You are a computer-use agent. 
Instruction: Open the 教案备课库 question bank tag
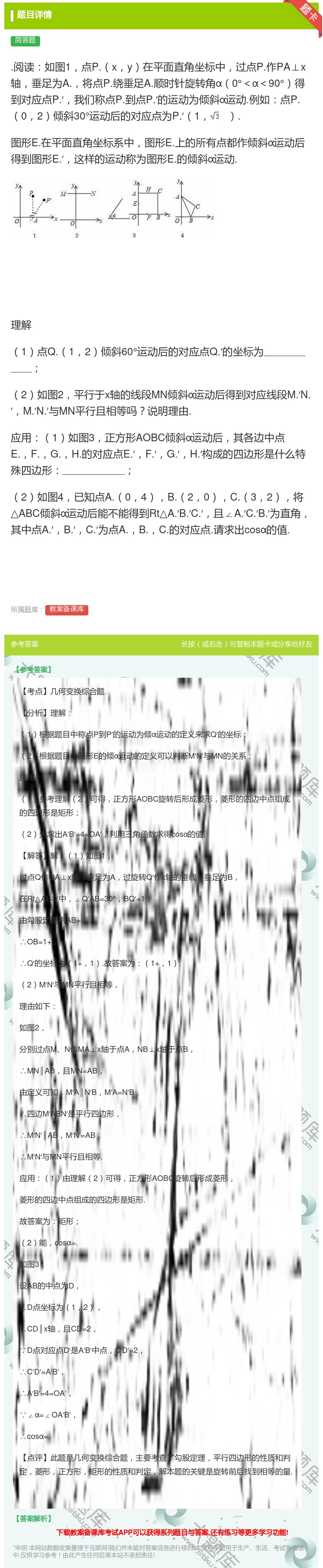[x=66, y=609]
